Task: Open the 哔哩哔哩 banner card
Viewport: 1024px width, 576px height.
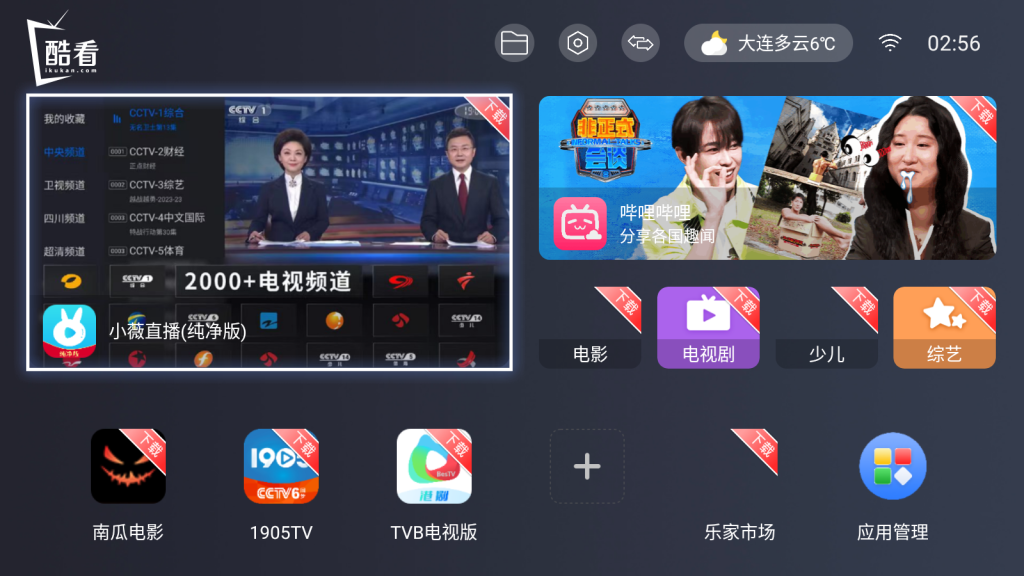Action: [767, 178]
